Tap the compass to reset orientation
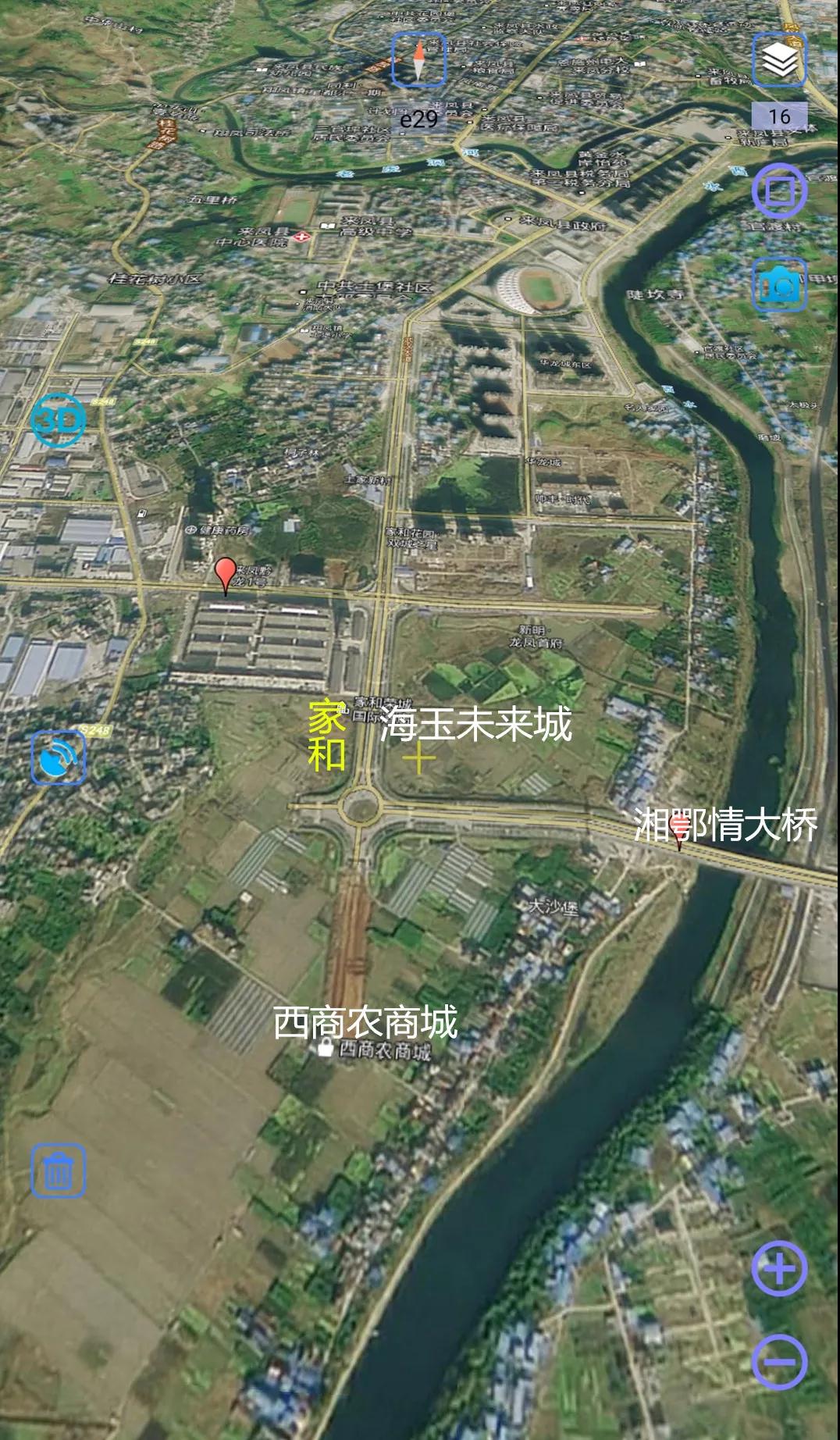 (x=418, y=59)
